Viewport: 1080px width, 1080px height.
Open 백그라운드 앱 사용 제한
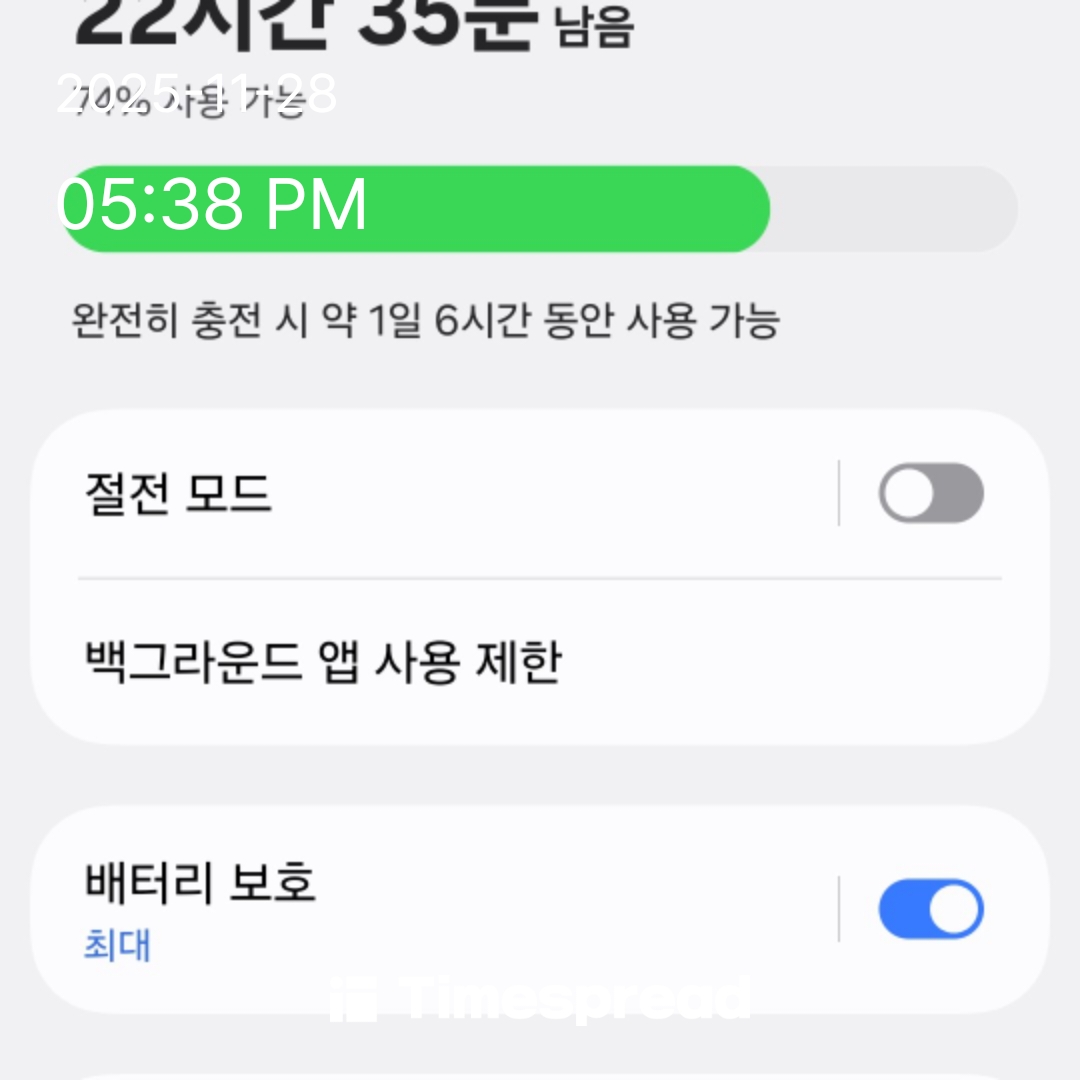[x=400, y=661]
